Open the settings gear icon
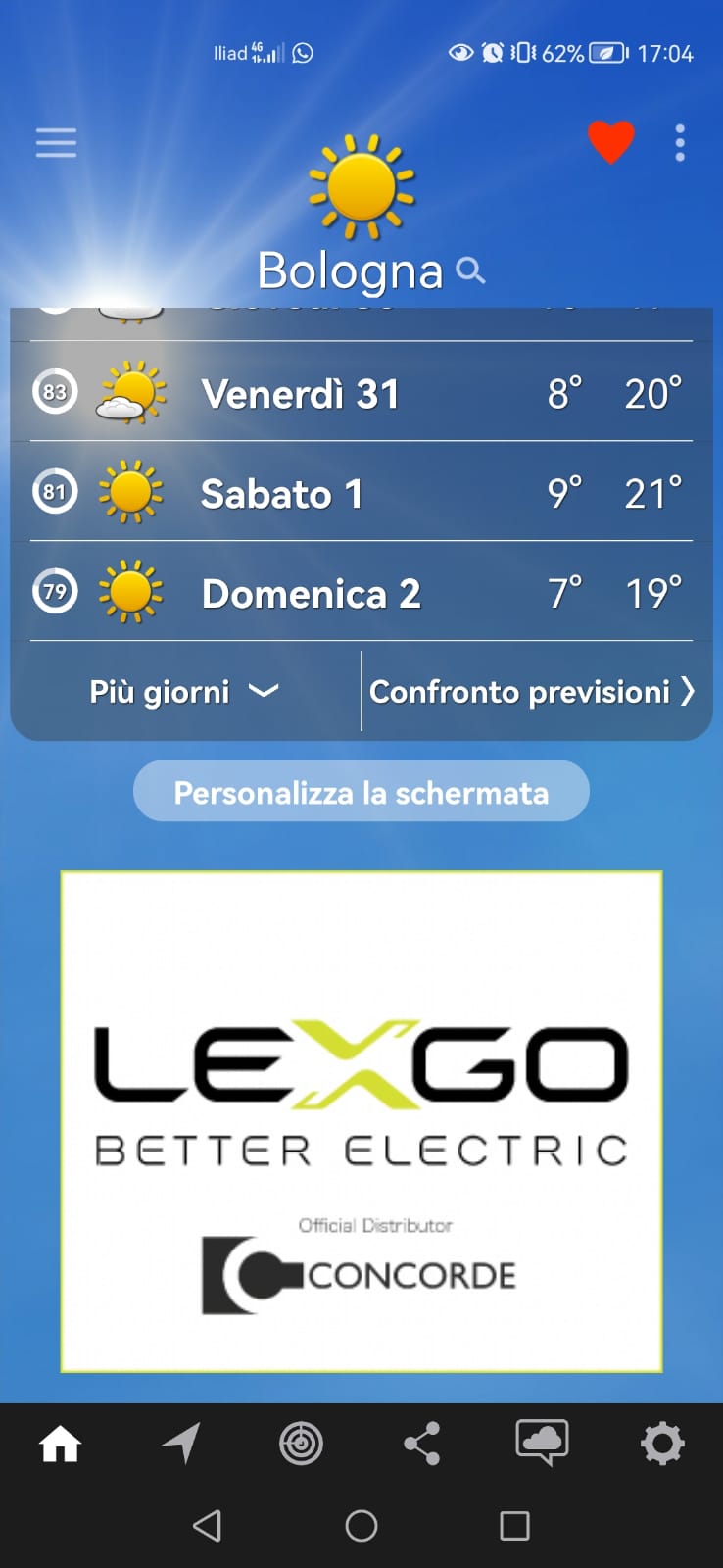 (x=662, y=1444)
